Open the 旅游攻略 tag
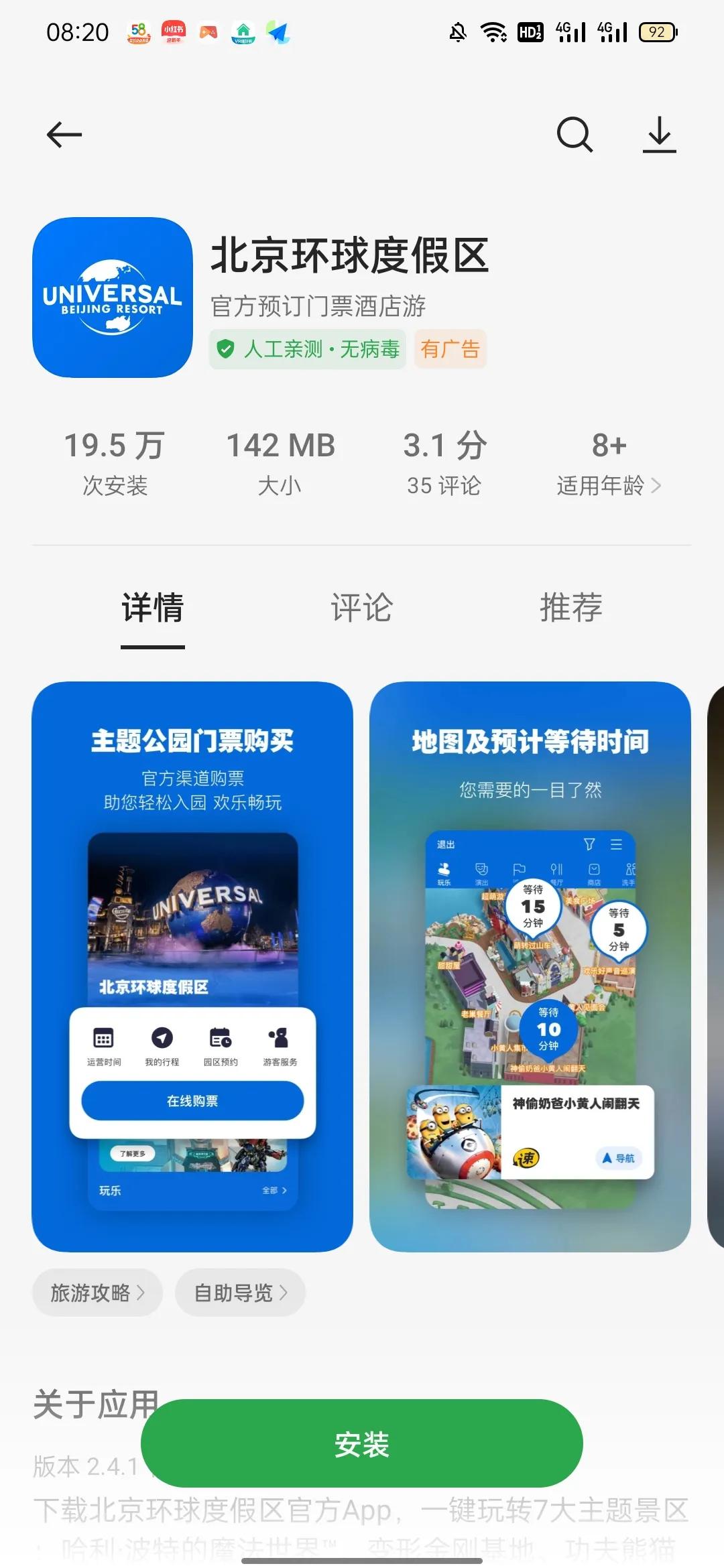 pyautogui.click(x=97, y=1293)
